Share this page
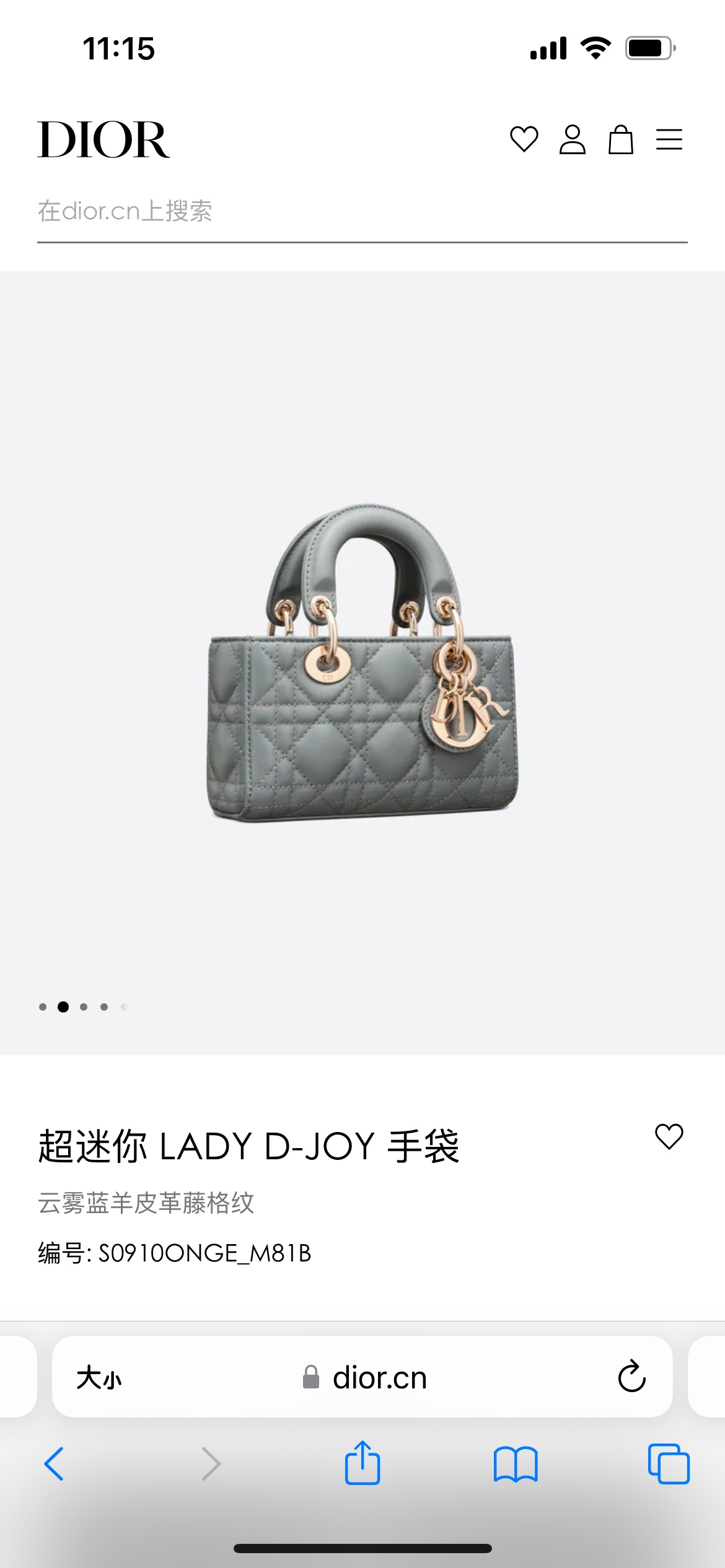 362,1463
